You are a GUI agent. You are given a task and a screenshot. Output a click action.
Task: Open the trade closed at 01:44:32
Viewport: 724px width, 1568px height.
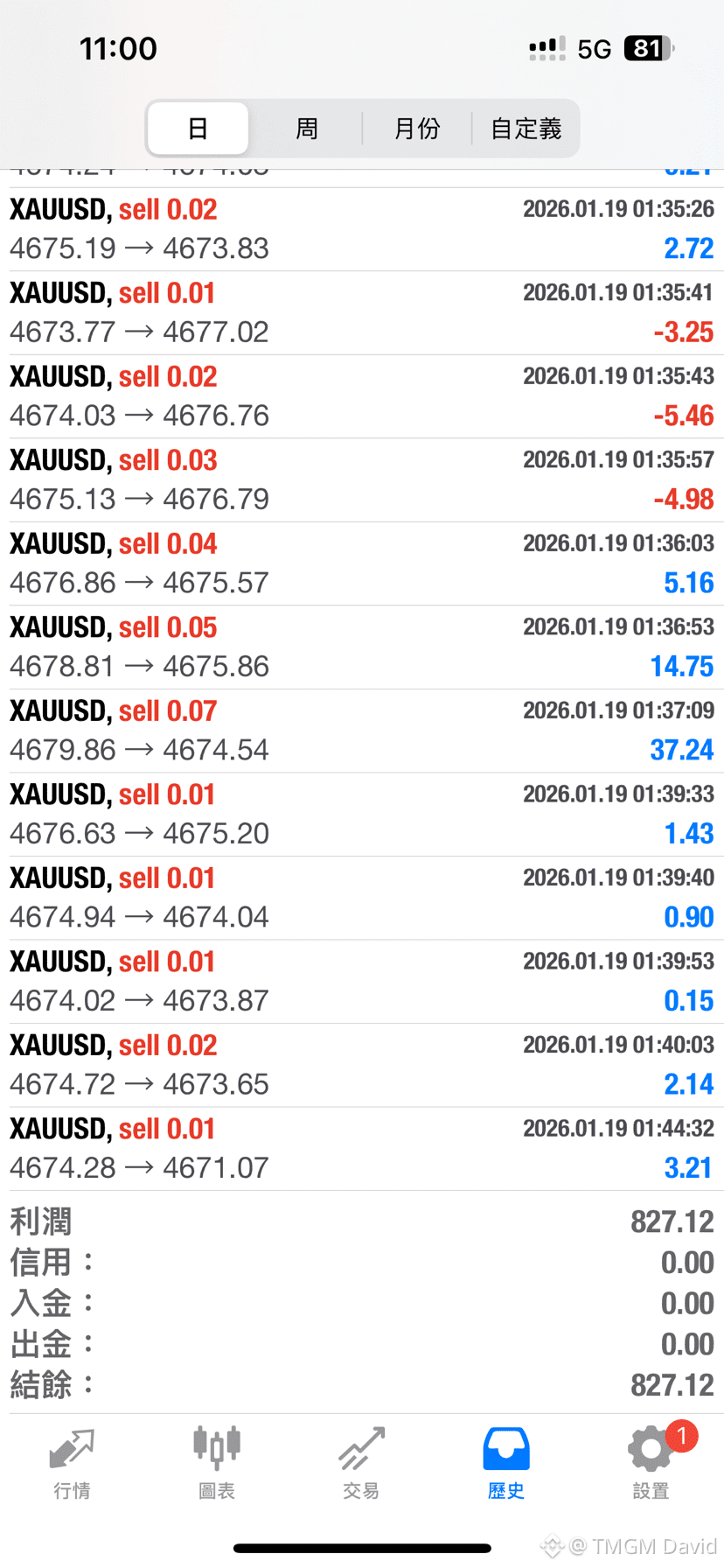coord(362,1148)
